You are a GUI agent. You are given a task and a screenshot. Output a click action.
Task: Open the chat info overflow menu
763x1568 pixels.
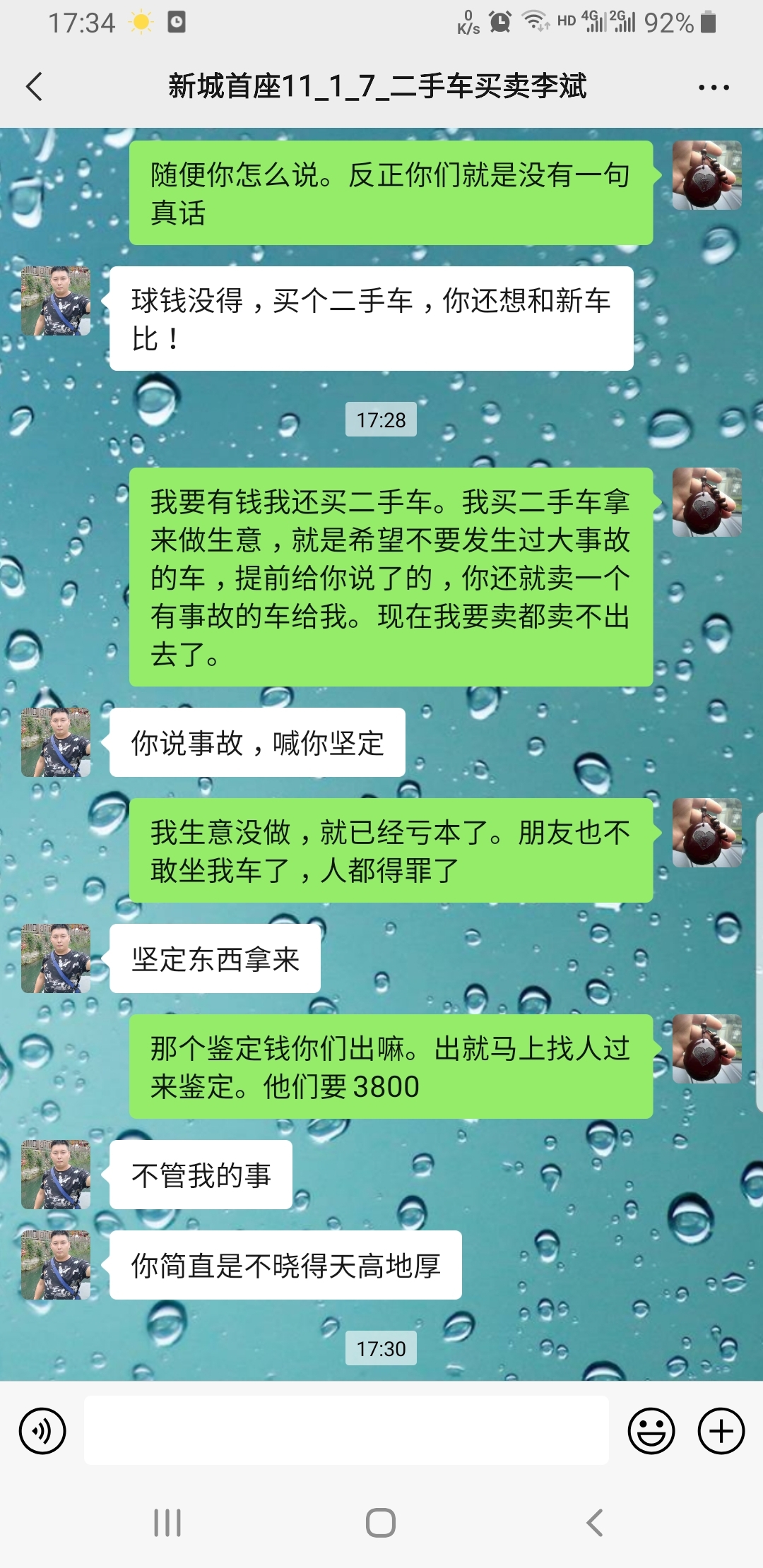tap(714, 88)
